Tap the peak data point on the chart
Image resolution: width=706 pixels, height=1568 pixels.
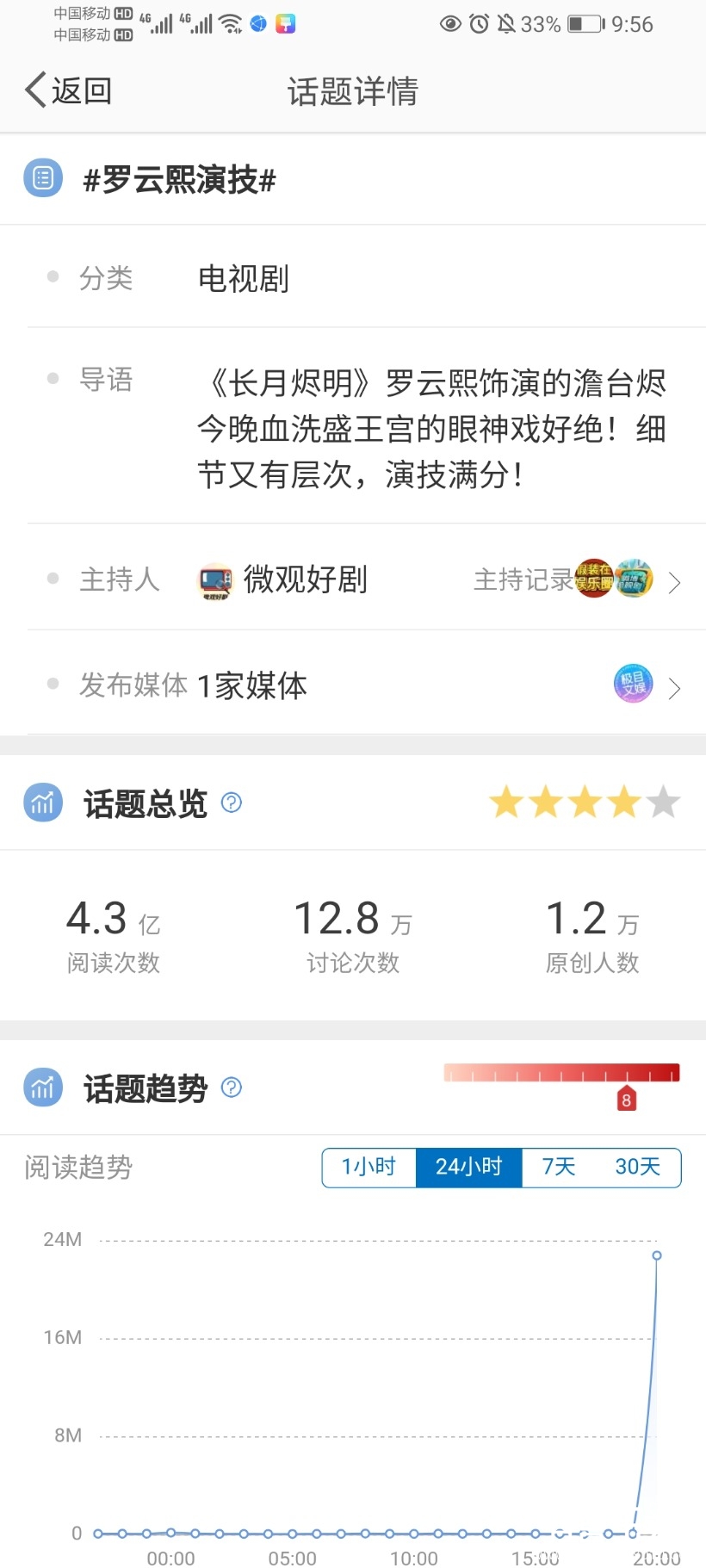click(657, 1255)
